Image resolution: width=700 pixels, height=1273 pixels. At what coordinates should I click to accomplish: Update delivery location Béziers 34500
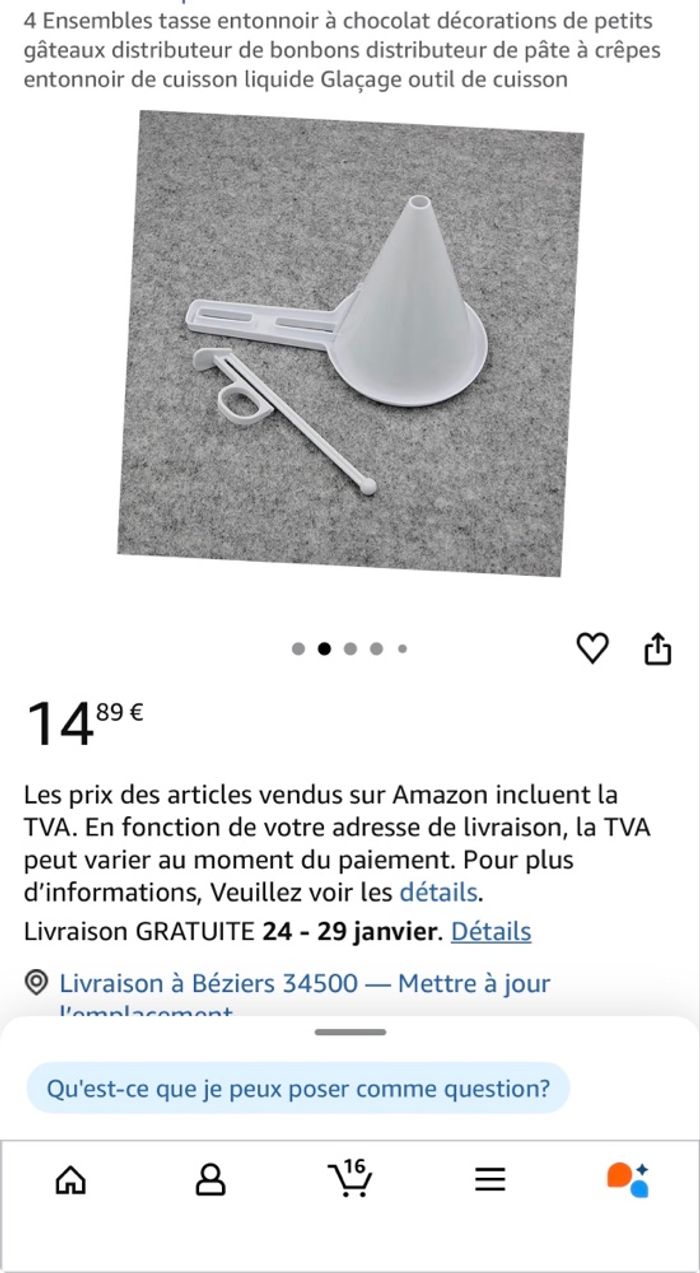tap(305, 984)
